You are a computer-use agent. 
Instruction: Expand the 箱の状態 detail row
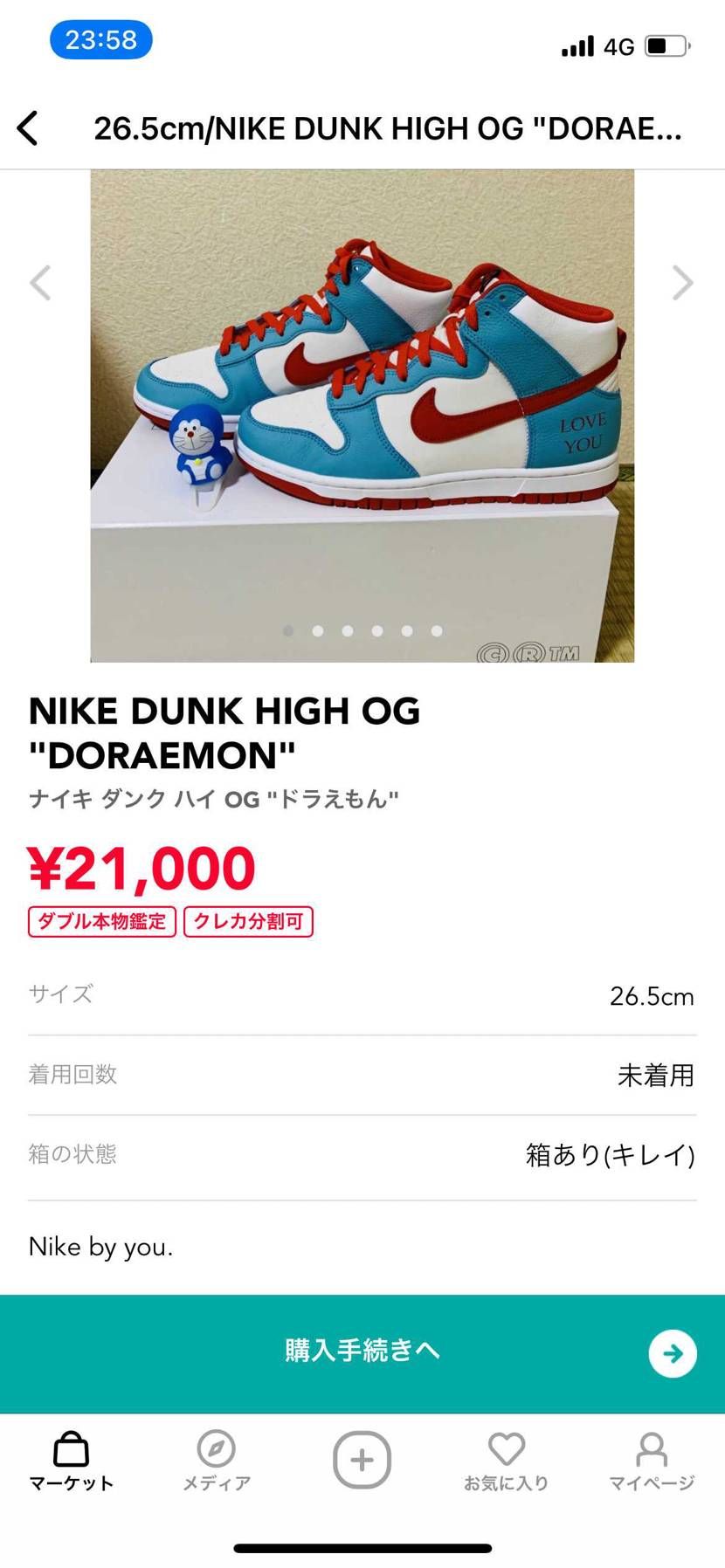[362, 1154]
